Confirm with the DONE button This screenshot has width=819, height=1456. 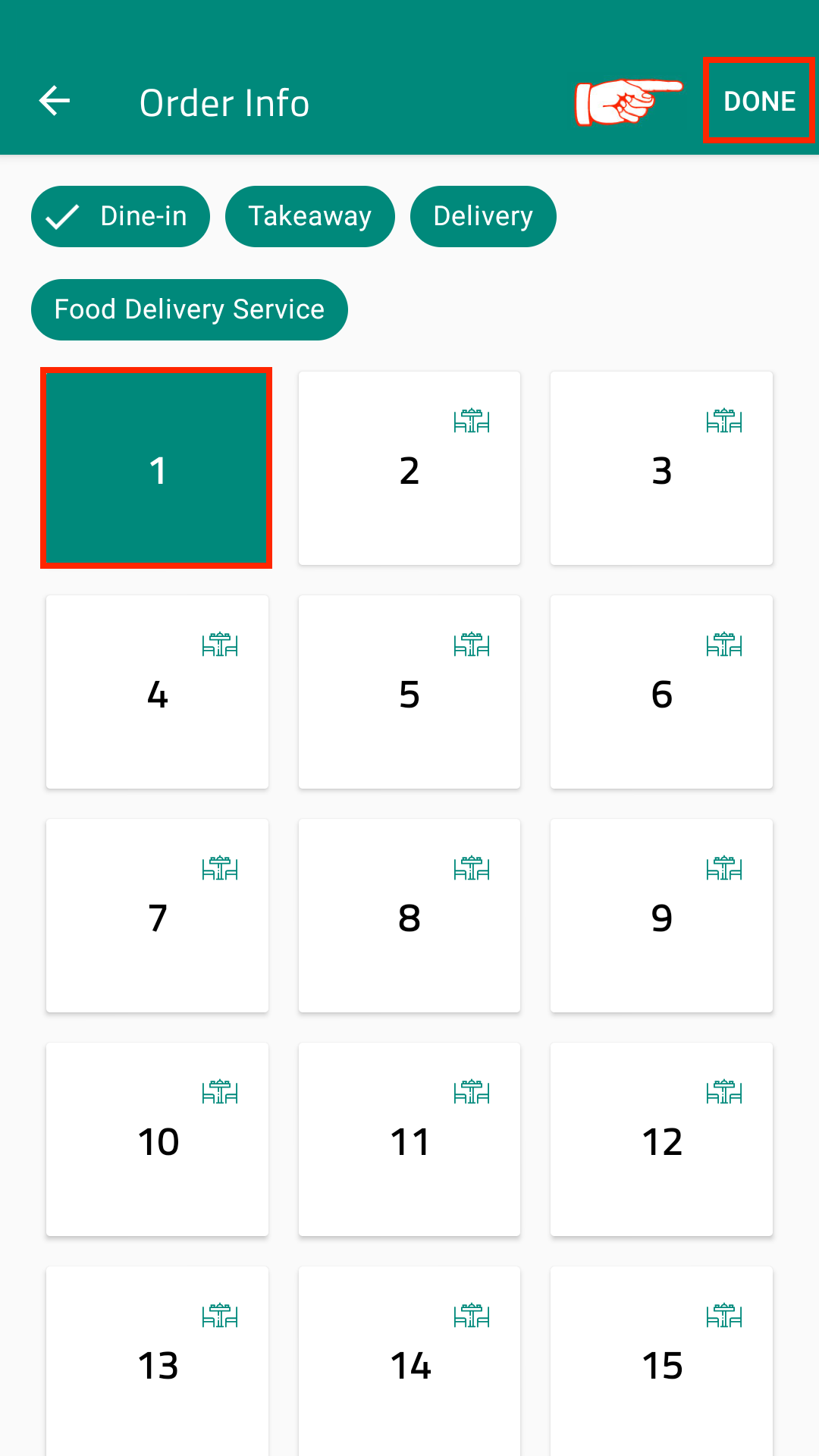click(759, 101)
